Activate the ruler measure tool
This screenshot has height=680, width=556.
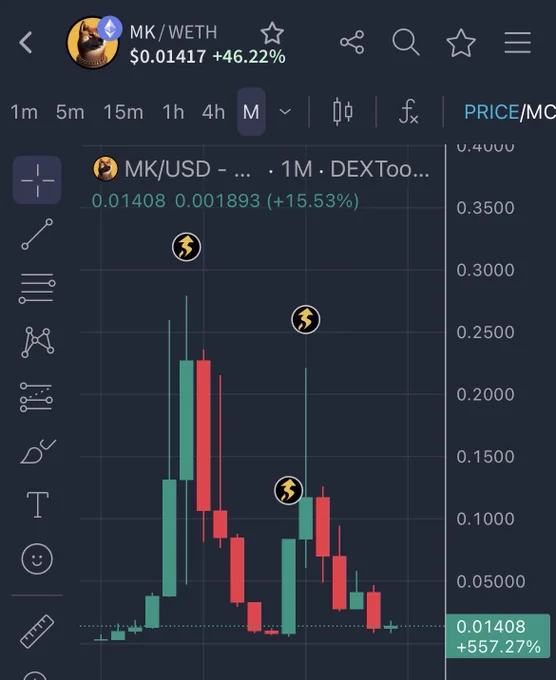pos(37,631)
